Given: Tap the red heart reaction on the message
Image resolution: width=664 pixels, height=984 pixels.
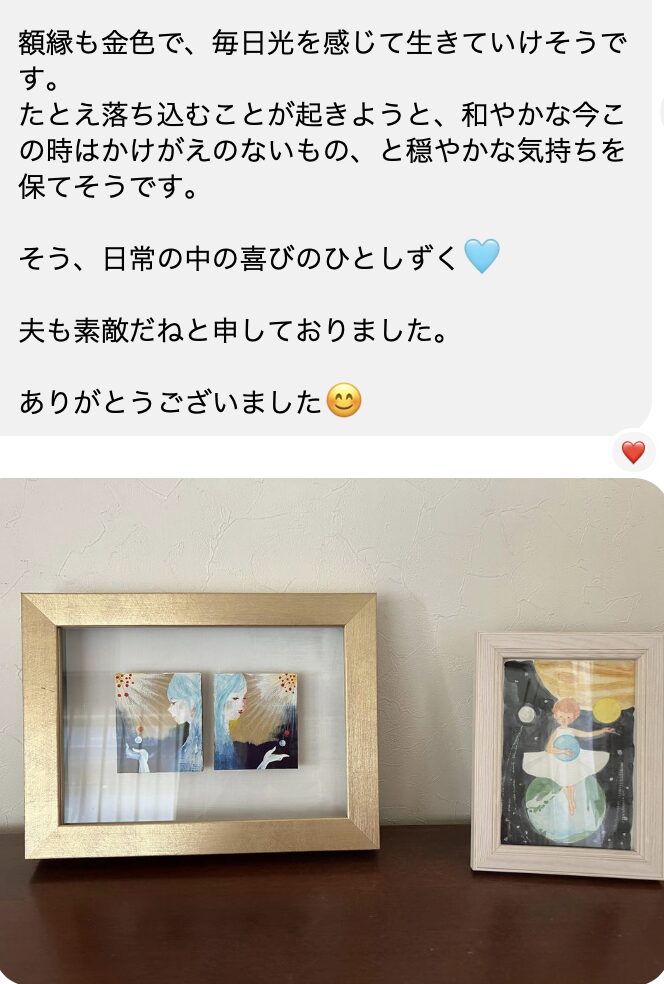Looking at the screenshot, I should [633, 452].
